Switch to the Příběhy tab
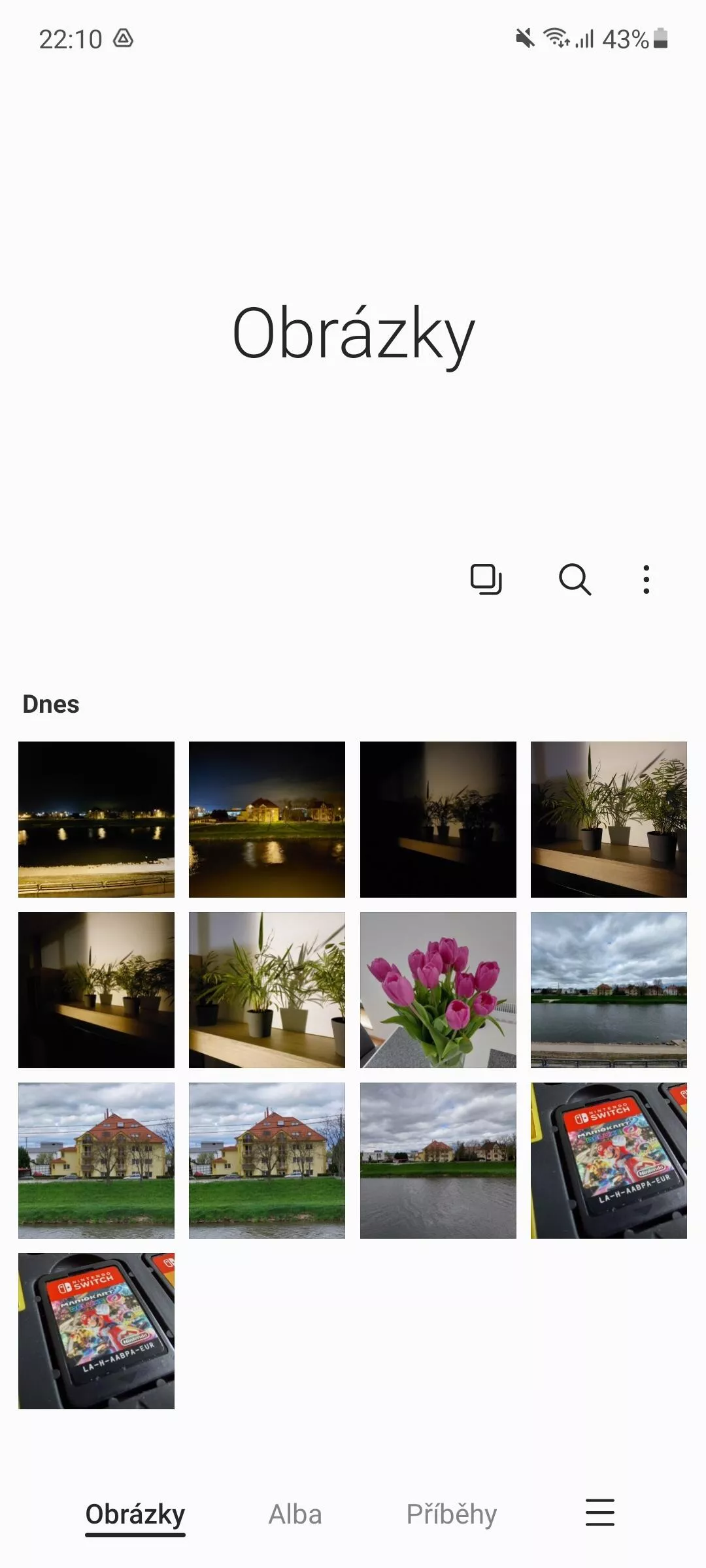706x1568 pixels. [x=452, y=1514]
